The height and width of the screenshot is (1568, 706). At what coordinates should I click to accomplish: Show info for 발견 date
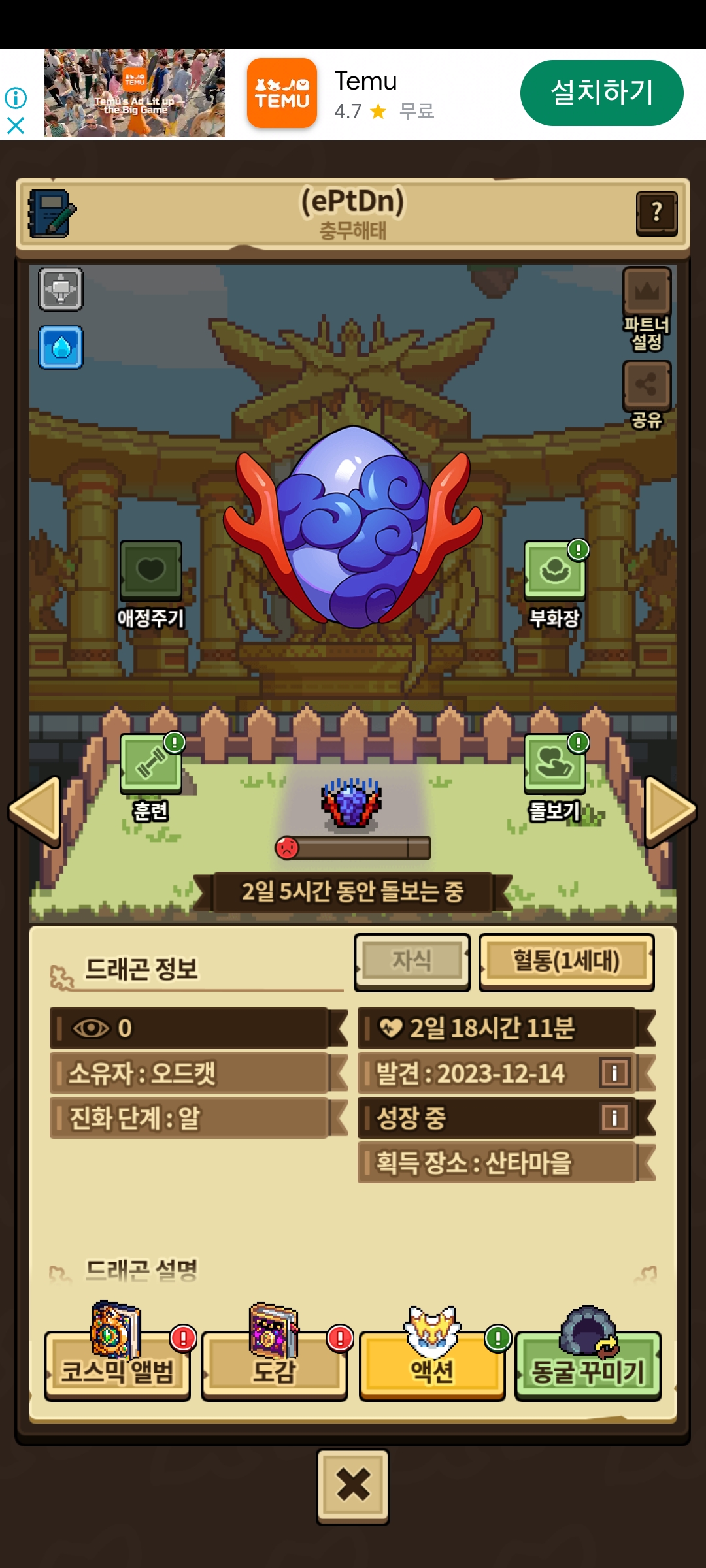[x=614, y=1073]
